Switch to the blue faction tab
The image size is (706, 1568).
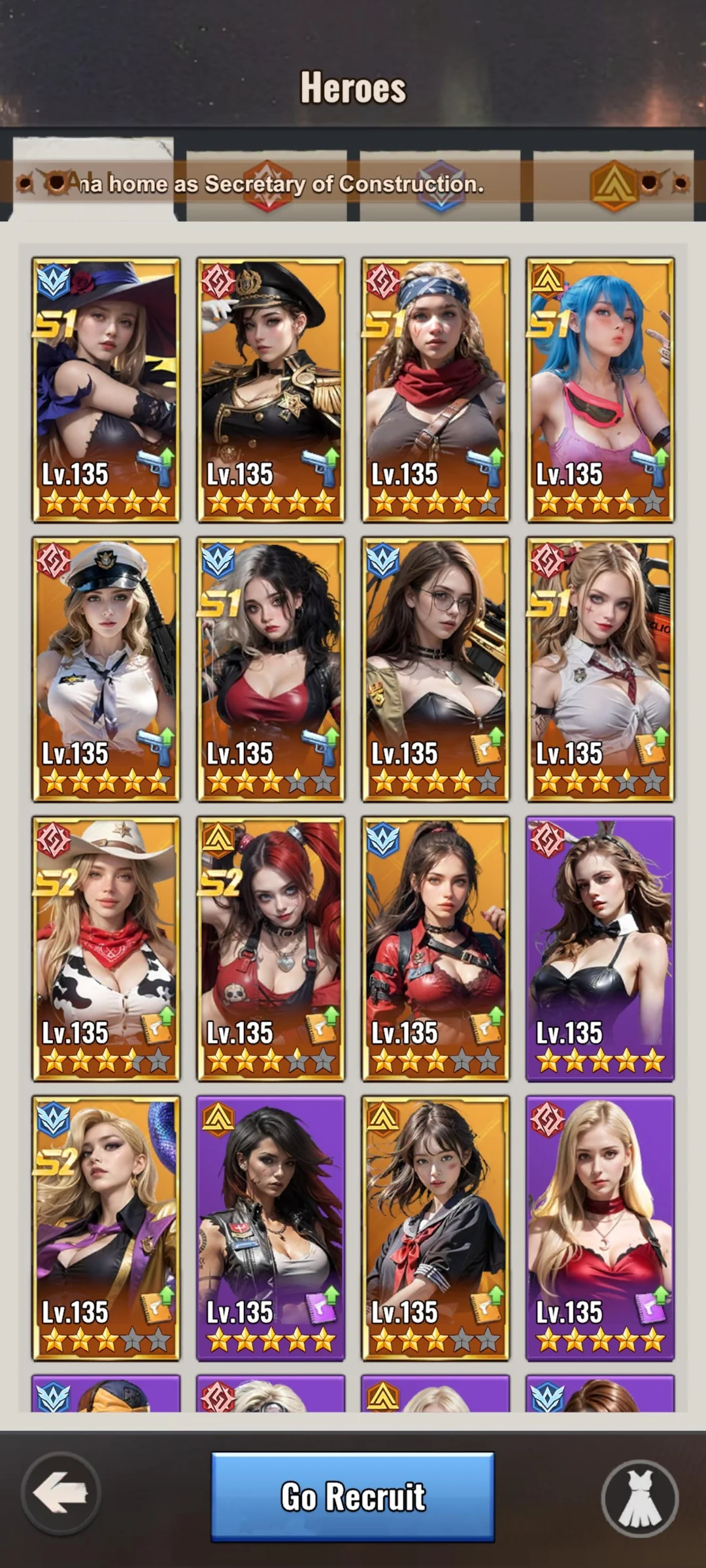(441, 186)
